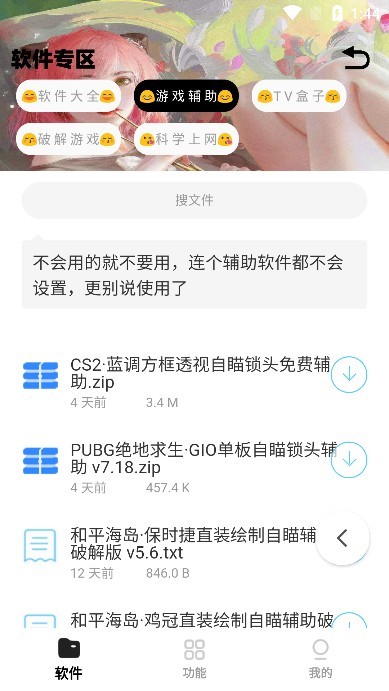The image size is (389, 691).
Task: Switch to the 破解游戏 chip
Action: [68, 139]
